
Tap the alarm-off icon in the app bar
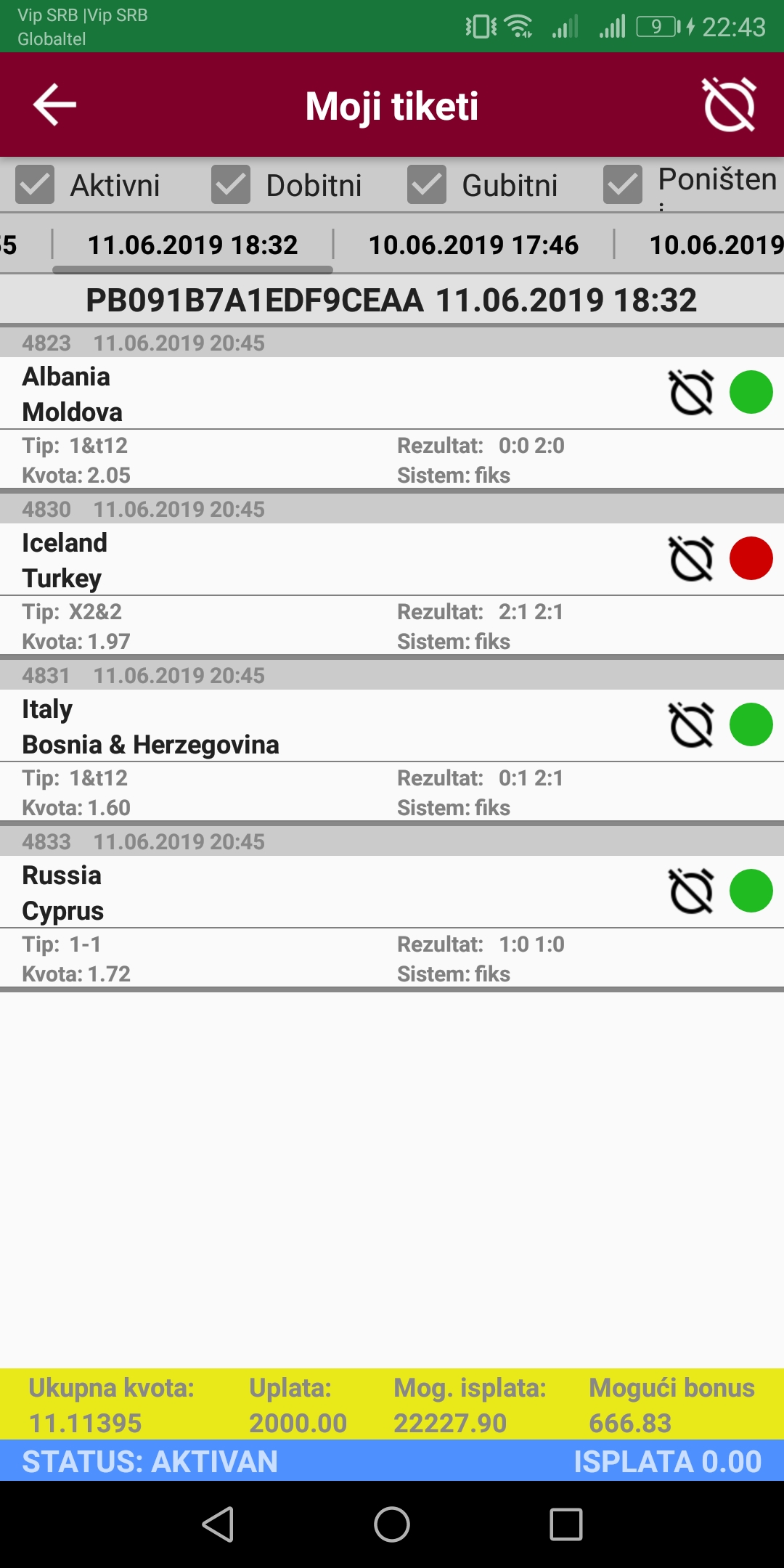point(730,105)
